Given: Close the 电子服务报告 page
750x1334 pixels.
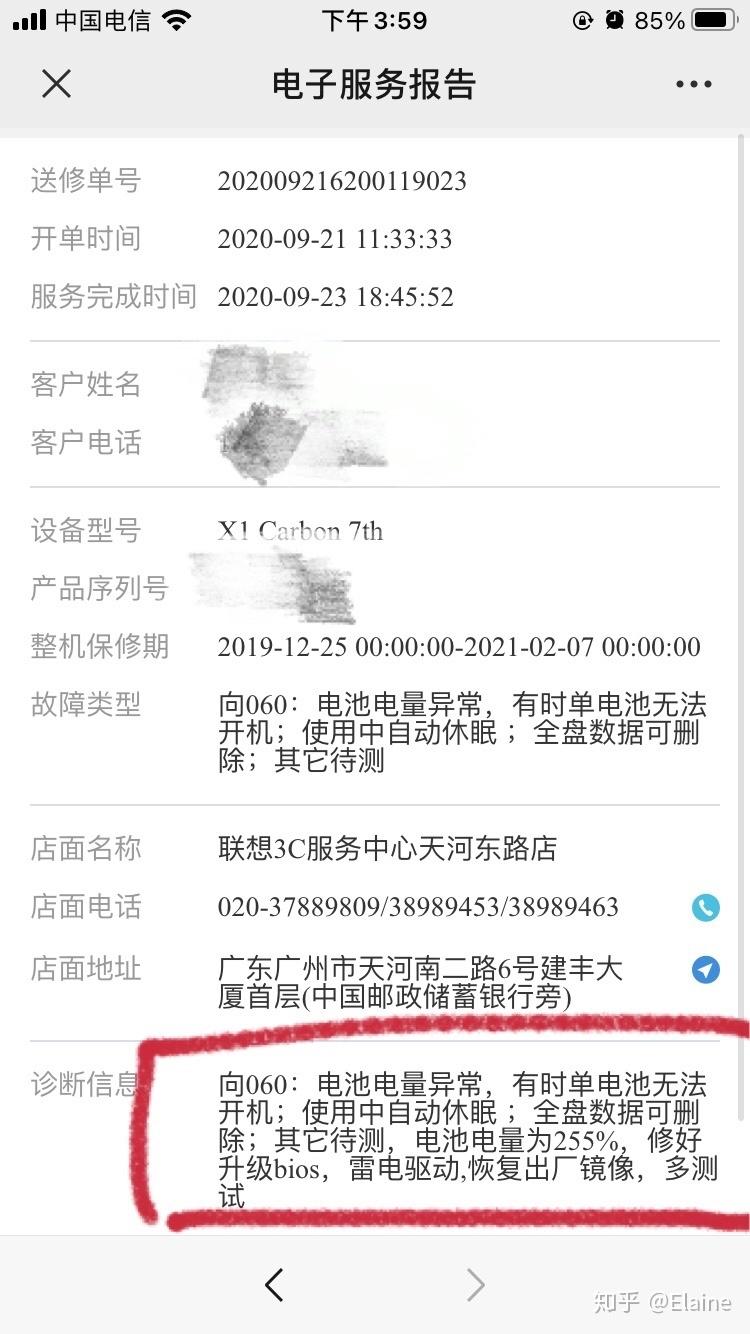Looking at the screenshot, I should click(x=57, y=84).
